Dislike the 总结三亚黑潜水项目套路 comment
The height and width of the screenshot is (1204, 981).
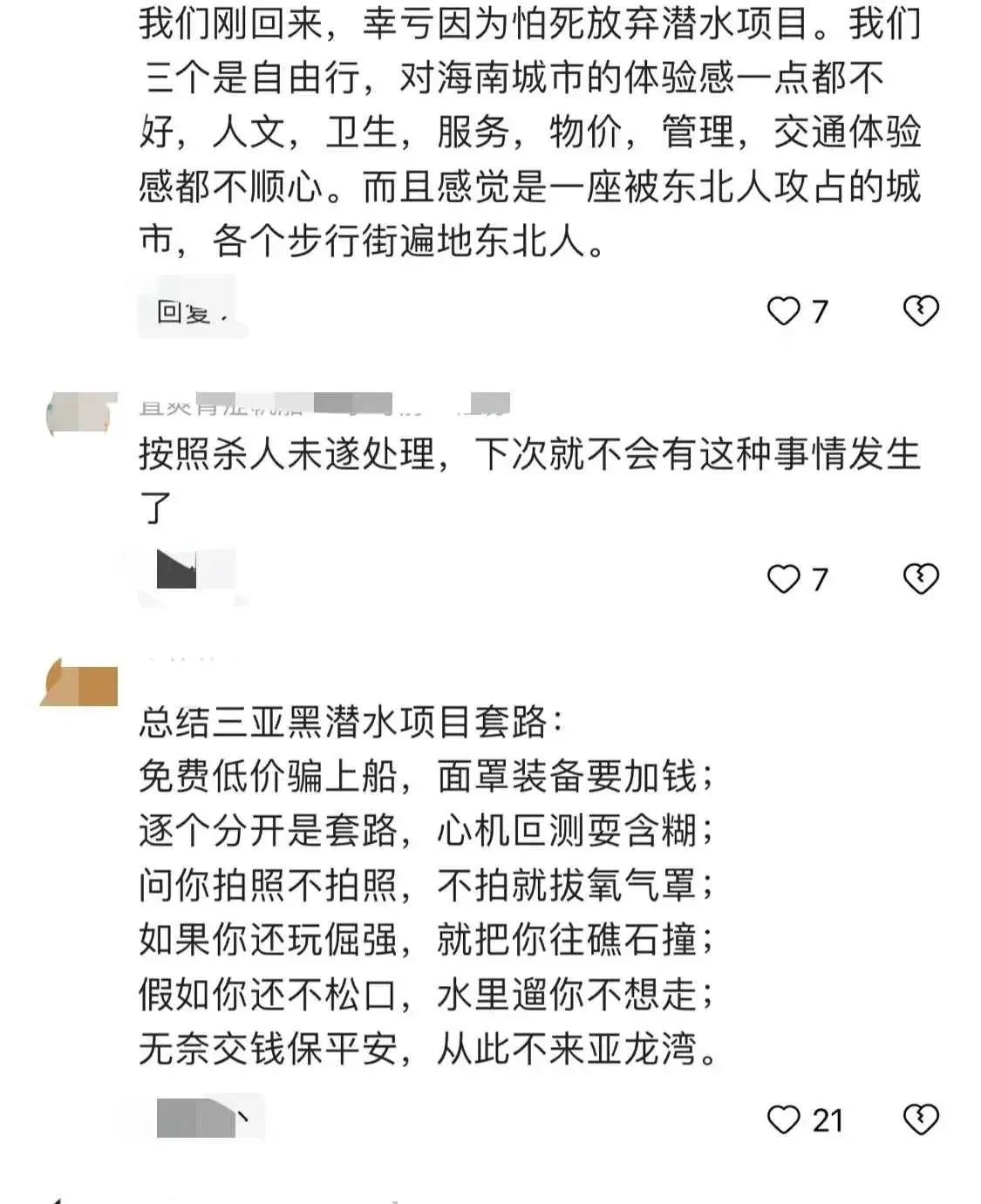coord(920,1120)
